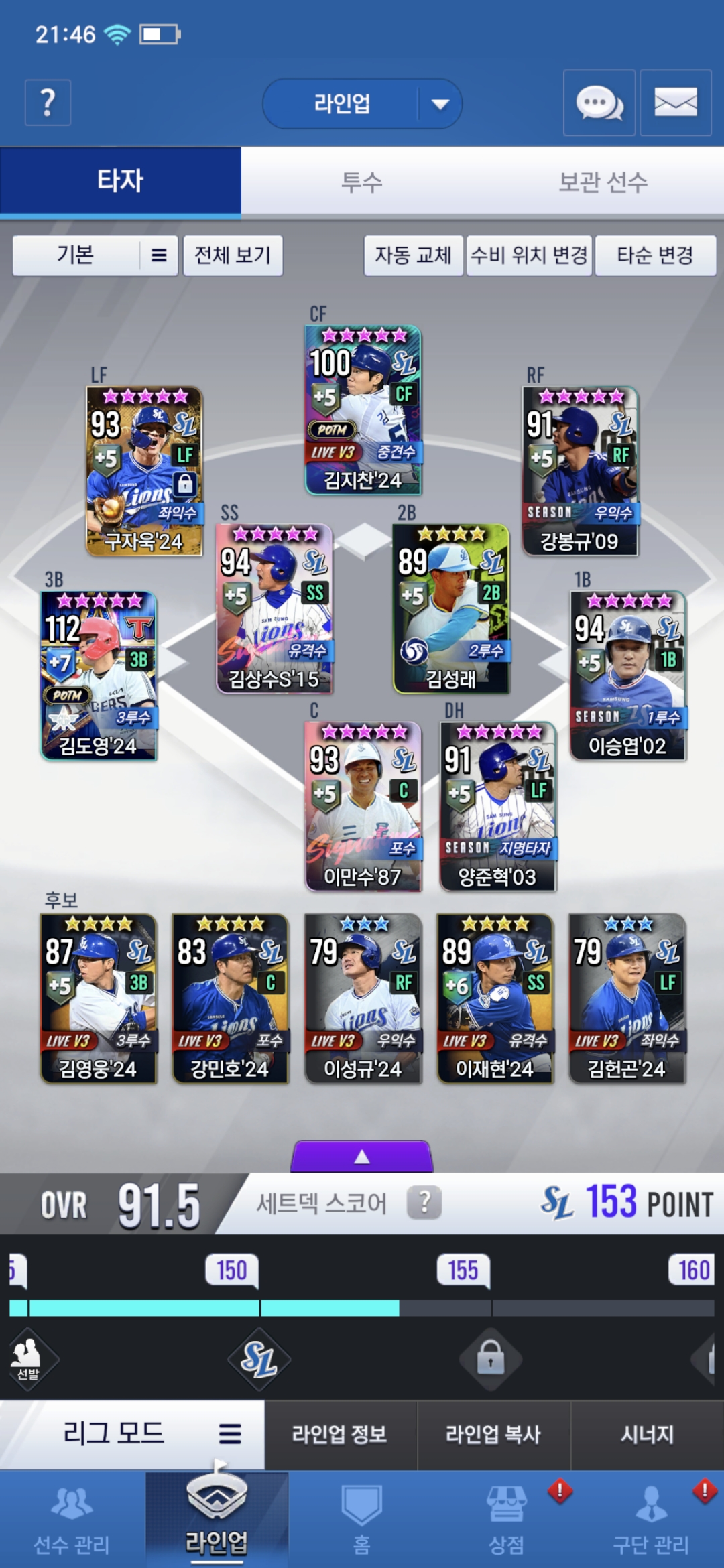
Task: Tap the 타순 변경 button
Action: 655,255
